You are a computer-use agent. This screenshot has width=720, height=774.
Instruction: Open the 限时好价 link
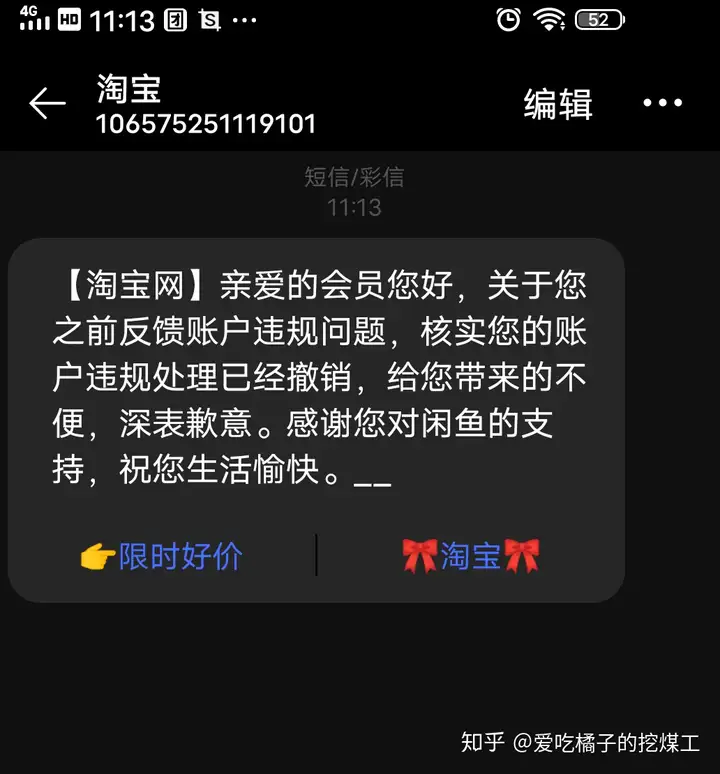point(163,556)
